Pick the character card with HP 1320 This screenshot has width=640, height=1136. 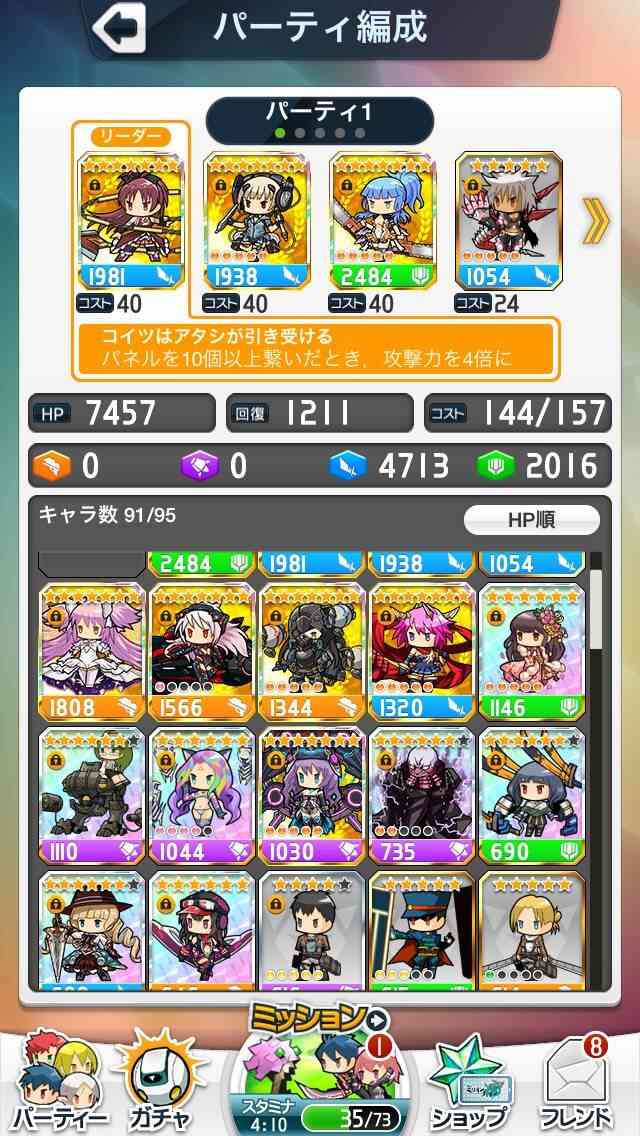coord(423,652)
